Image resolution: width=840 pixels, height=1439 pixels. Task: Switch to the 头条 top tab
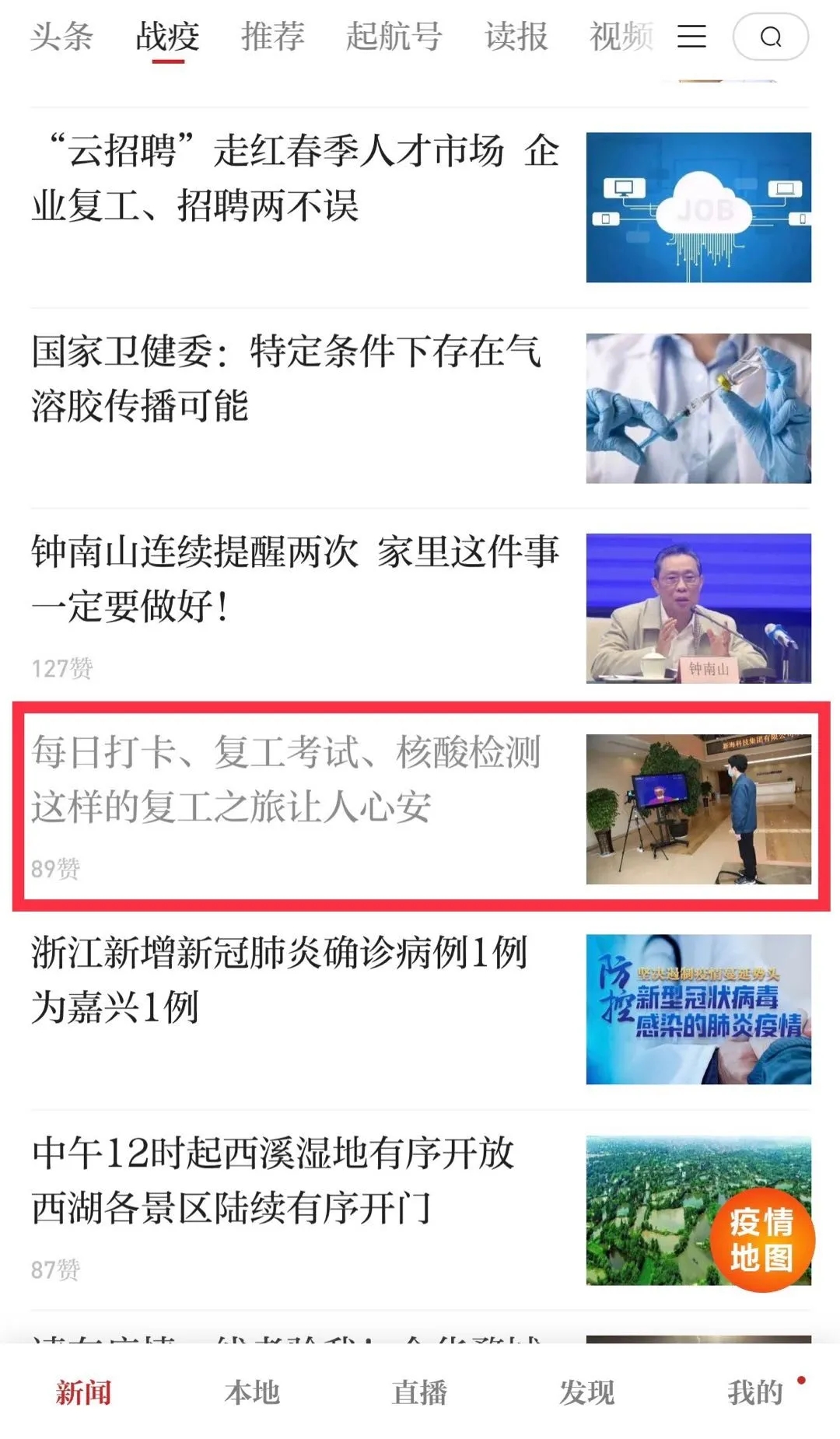click(61, 37)
